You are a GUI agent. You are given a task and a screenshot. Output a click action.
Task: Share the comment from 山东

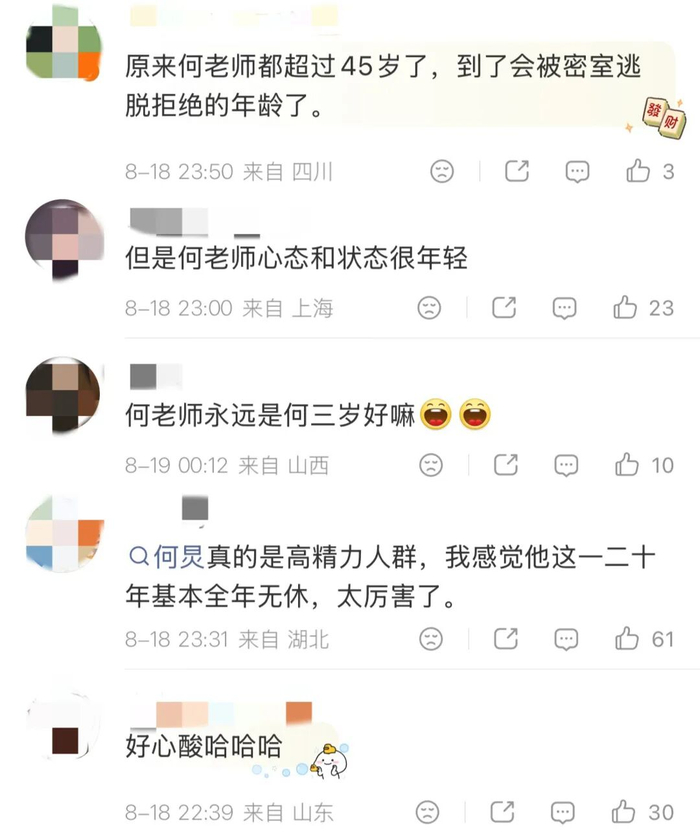(503, 811)
